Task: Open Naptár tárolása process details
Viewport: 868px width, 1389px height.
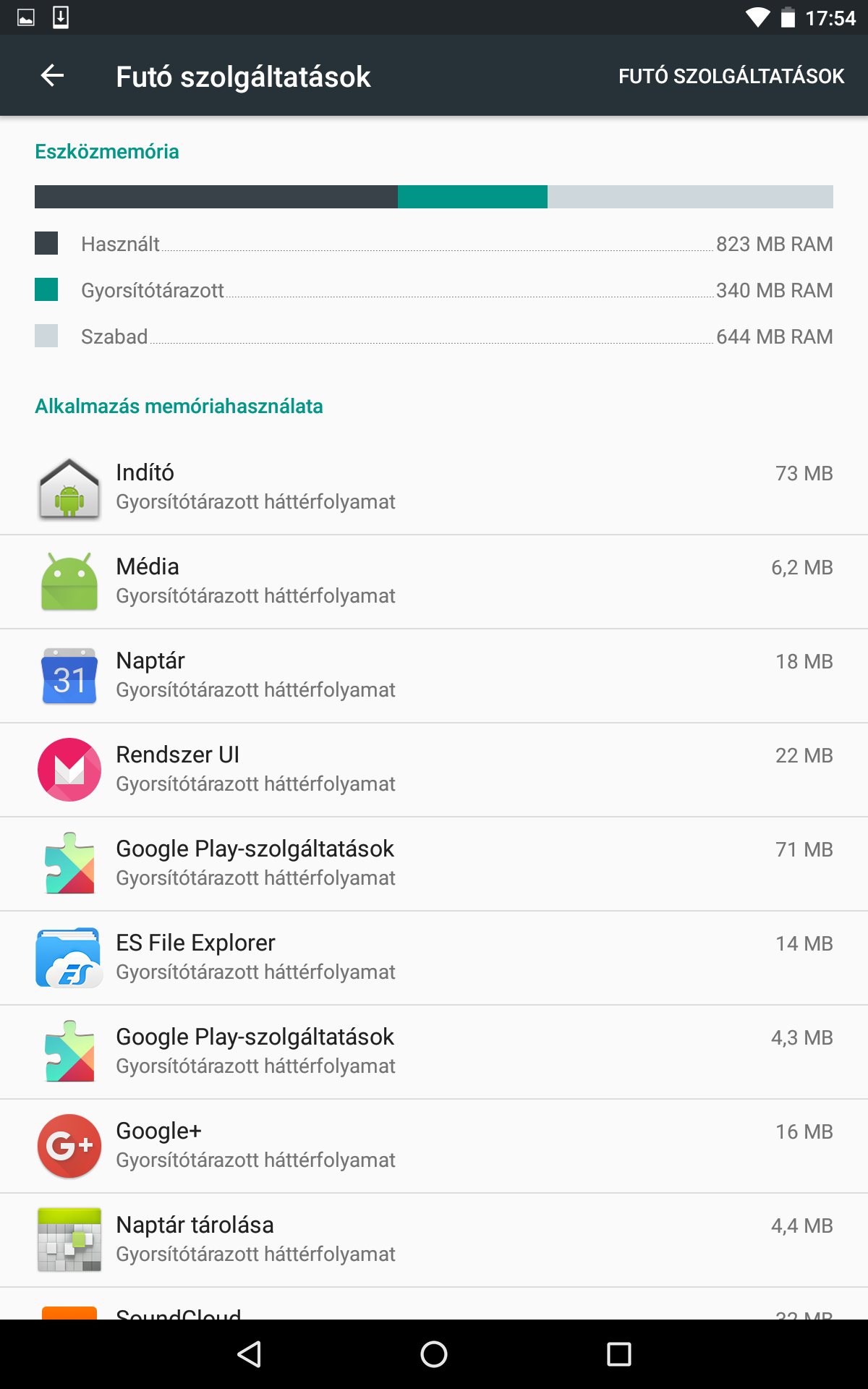Action: (x=434, y=1240)
